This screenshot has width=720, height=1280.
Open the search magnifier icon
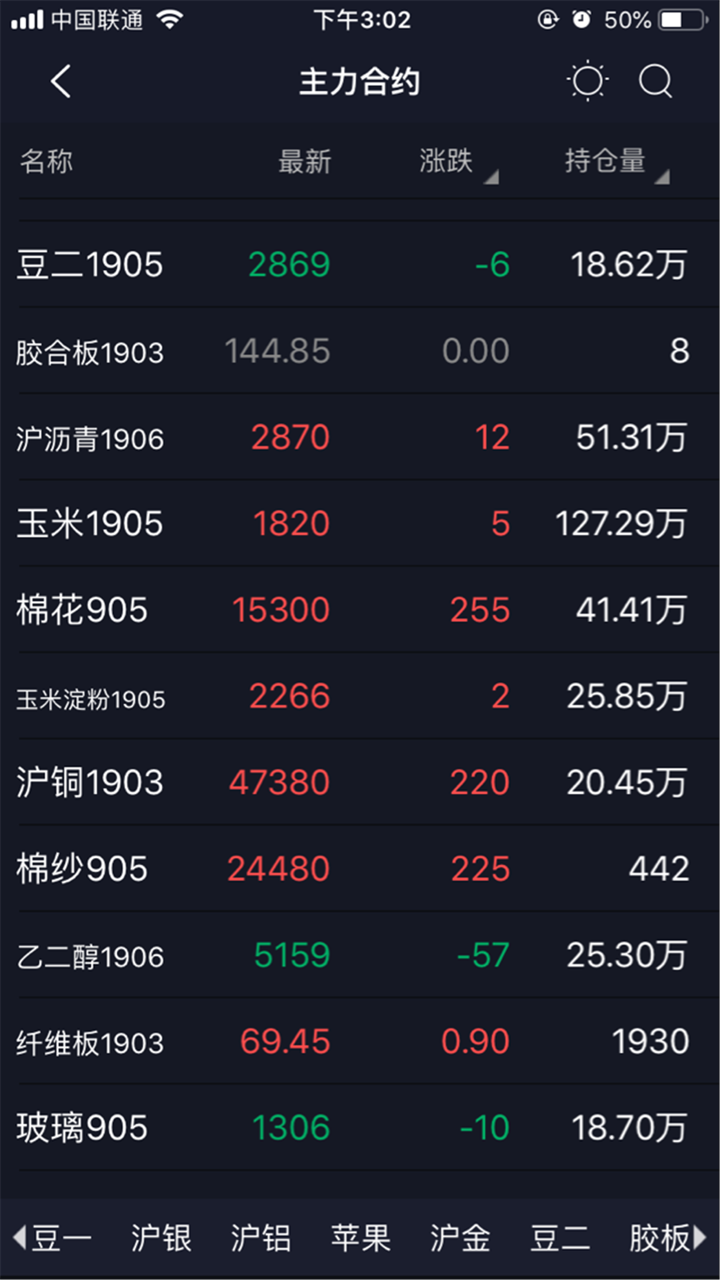[x=655, y=82]
